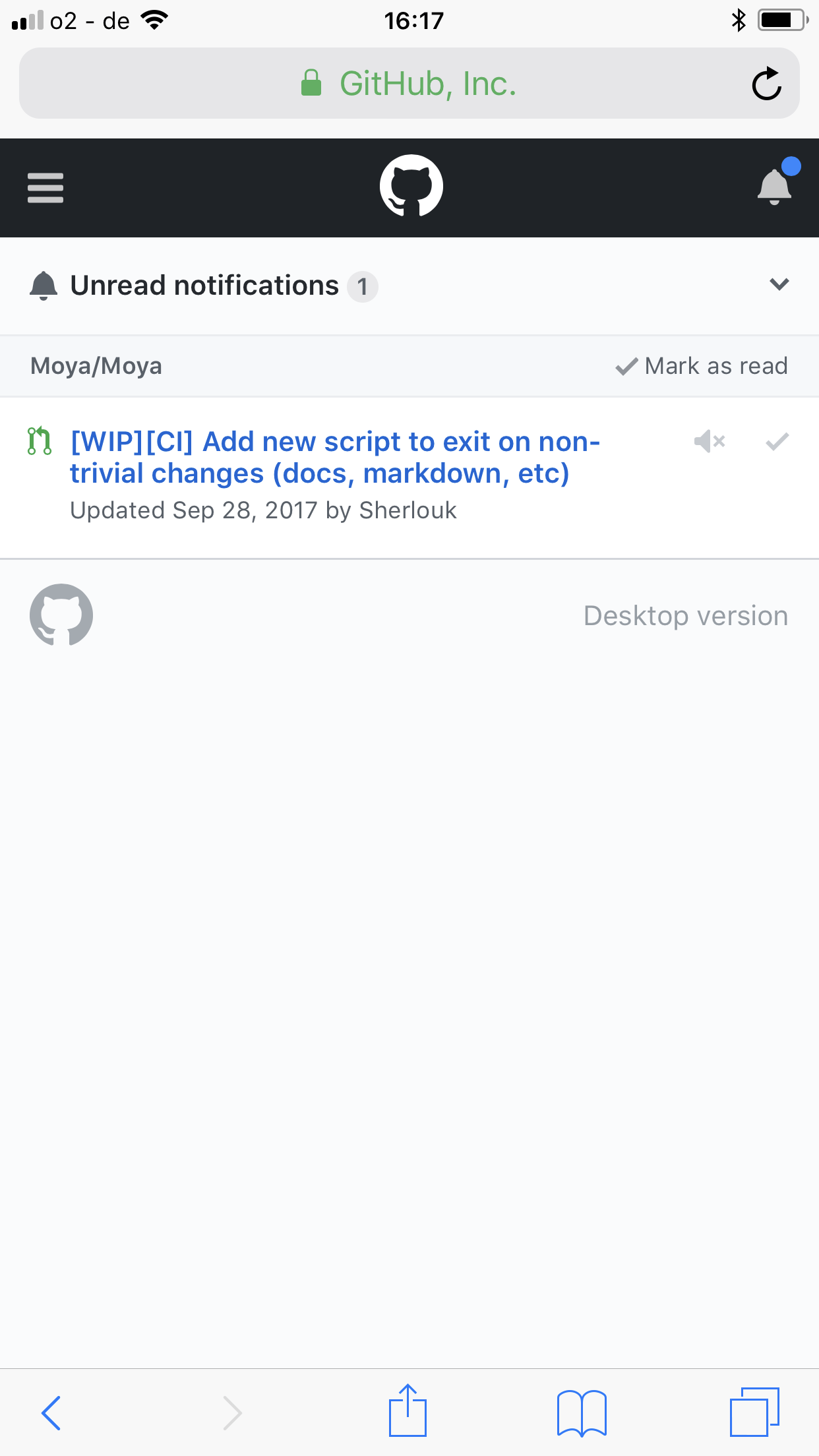Go back to the previous page
Image resolution: width=819 pixels, height=1456 pixels.
tap(51, 1412)
